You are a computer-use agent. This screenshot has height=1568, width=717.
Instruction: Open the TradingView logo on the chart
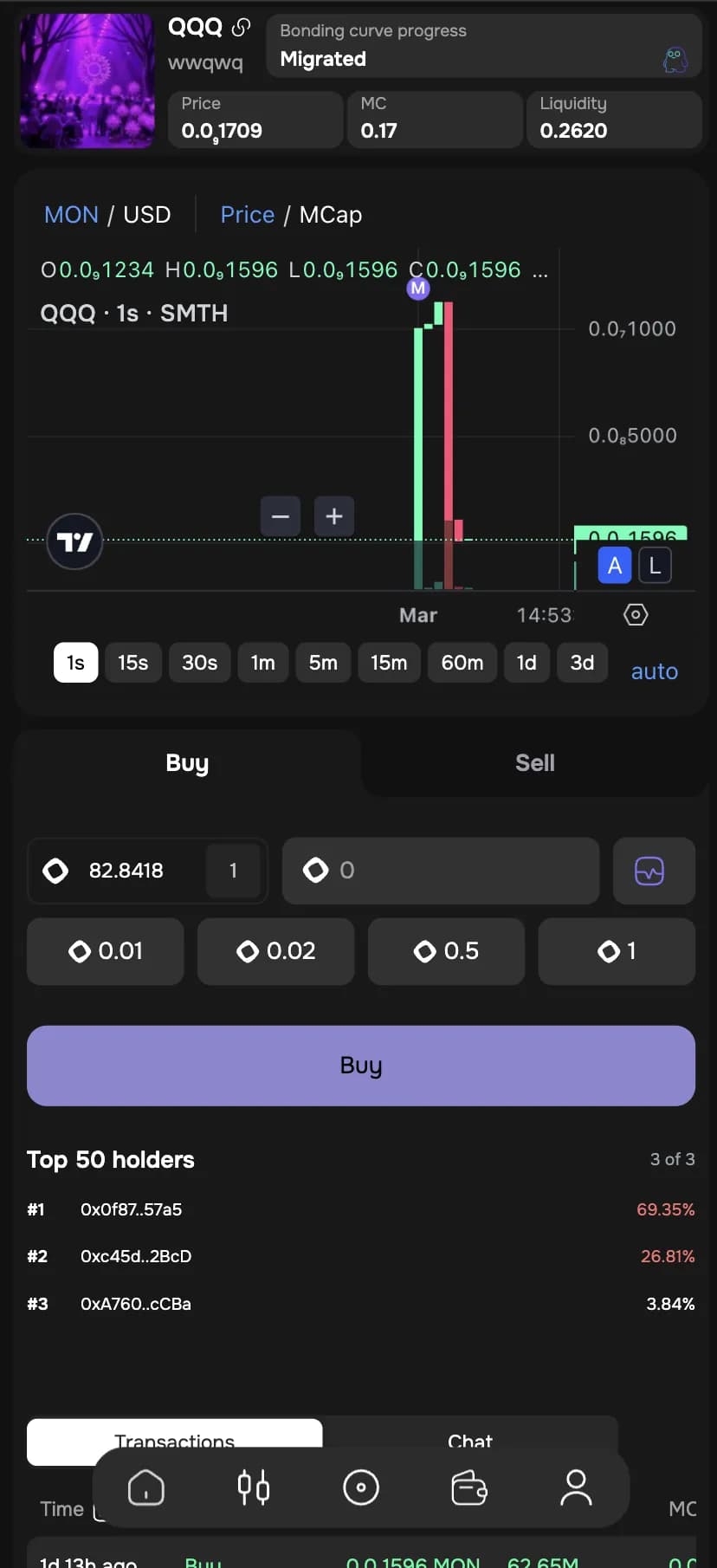click(x=74, y=541)
